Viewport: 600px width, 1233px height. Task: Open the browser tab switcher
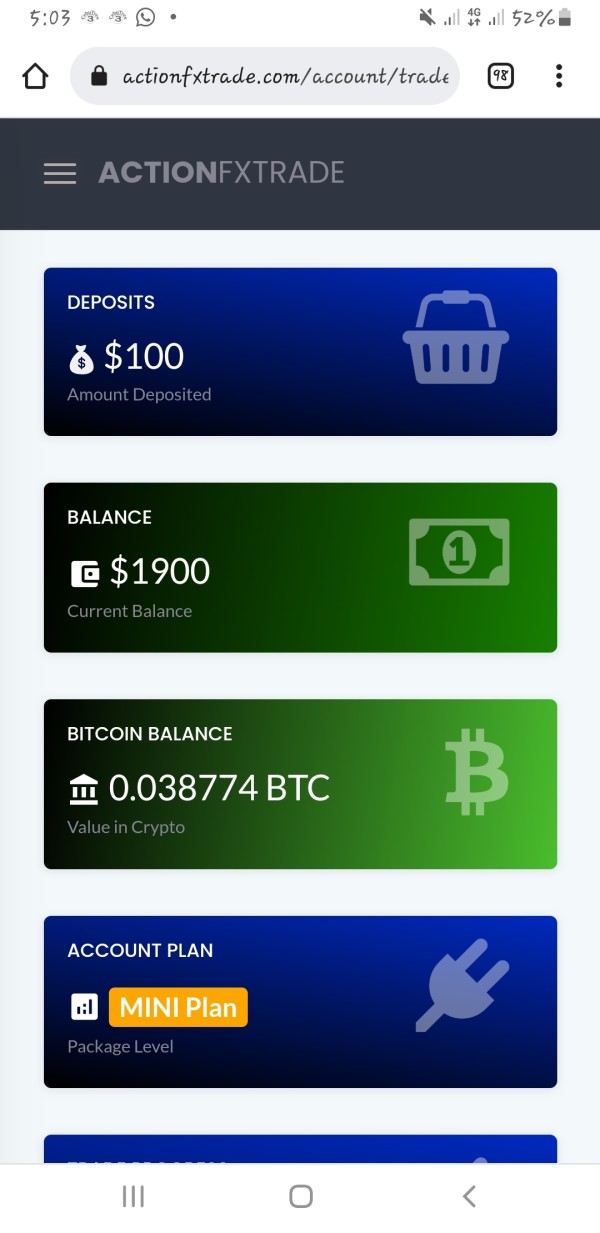tap(501, 76)
